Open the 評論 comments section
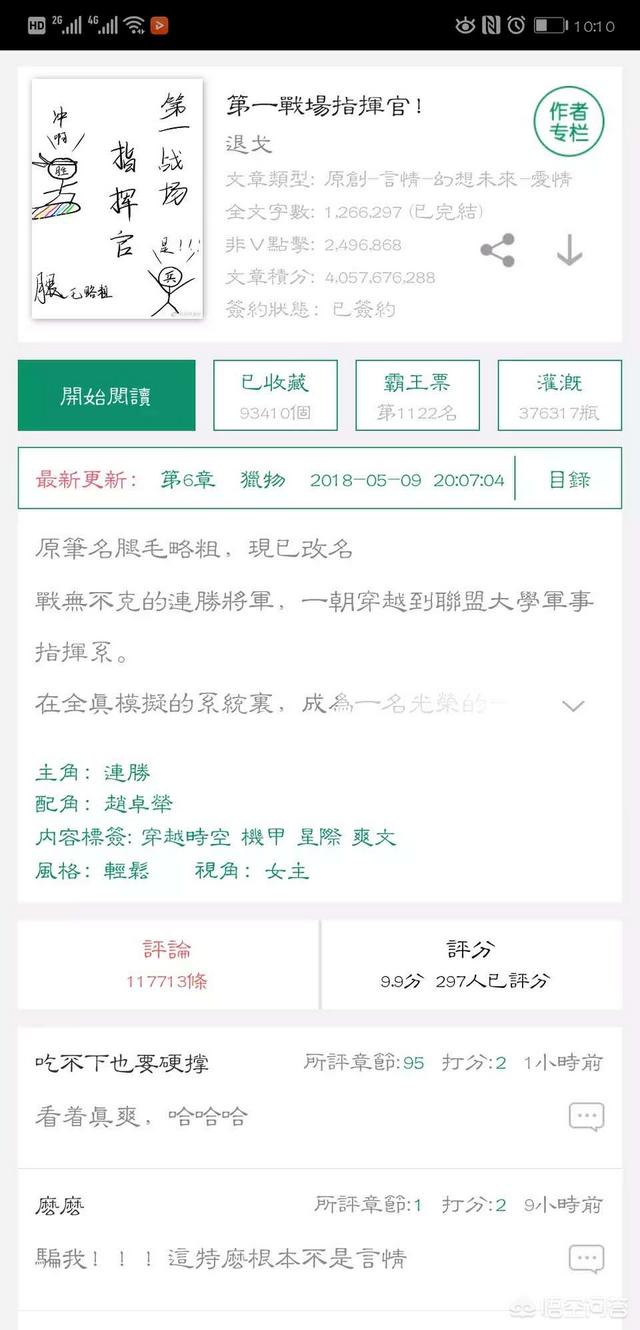 [167, 964]
